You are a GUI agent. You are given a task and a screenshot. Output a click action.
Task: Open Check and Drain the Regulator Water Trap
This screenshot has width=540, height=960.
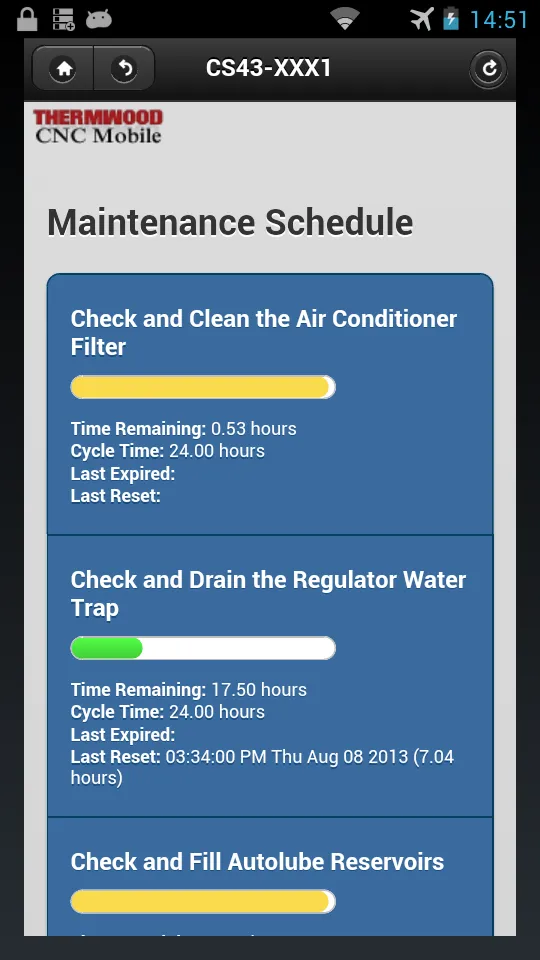pyautogui.click(x=270, y=677)
